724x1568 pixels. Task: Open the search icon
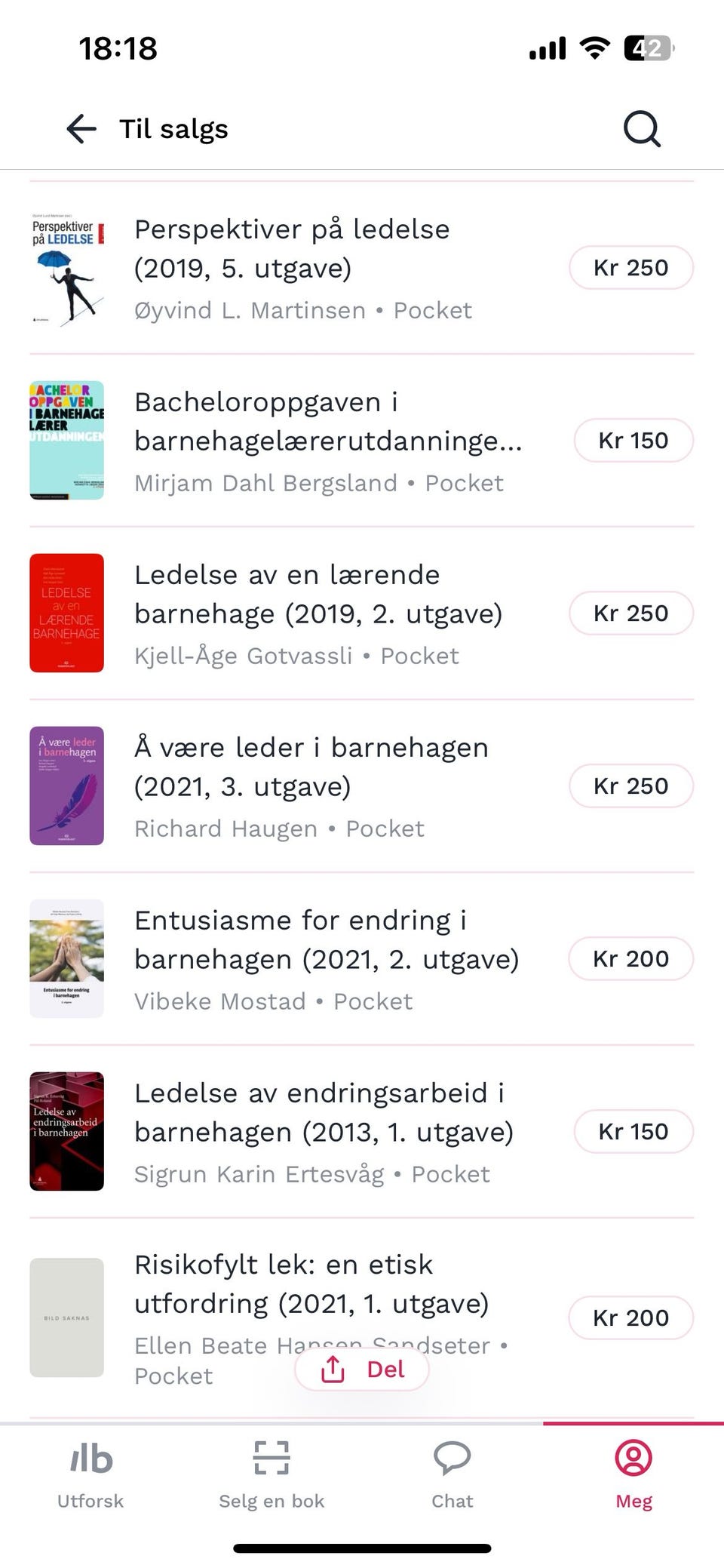click(x=640, y=128)
